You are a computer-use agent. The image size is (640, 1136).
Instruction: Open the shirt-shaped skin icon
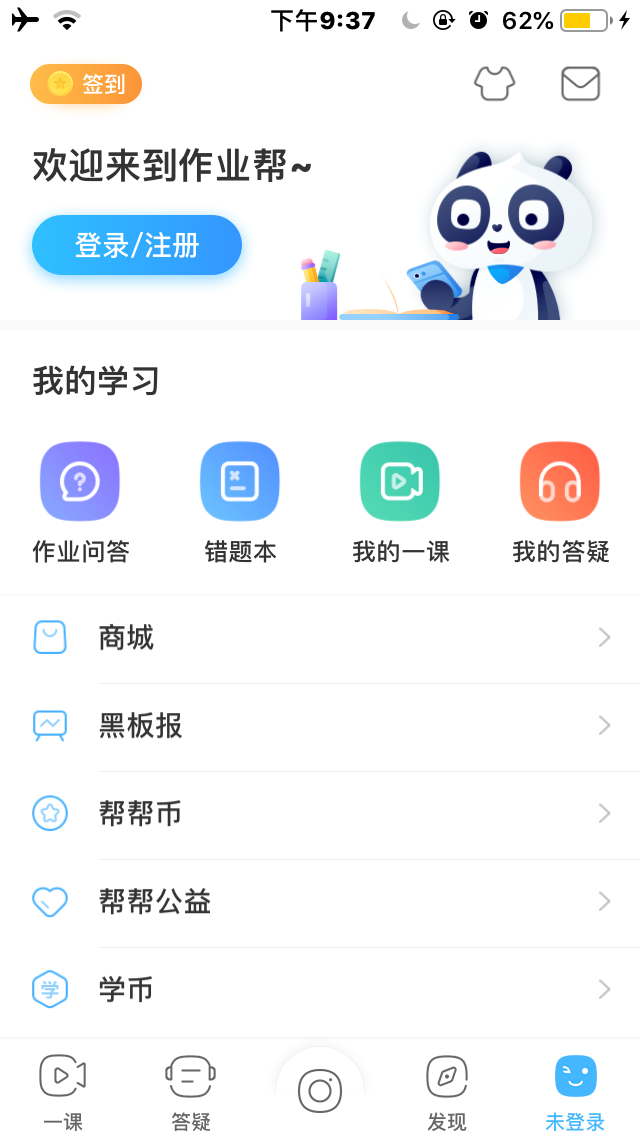click(494, 84)
